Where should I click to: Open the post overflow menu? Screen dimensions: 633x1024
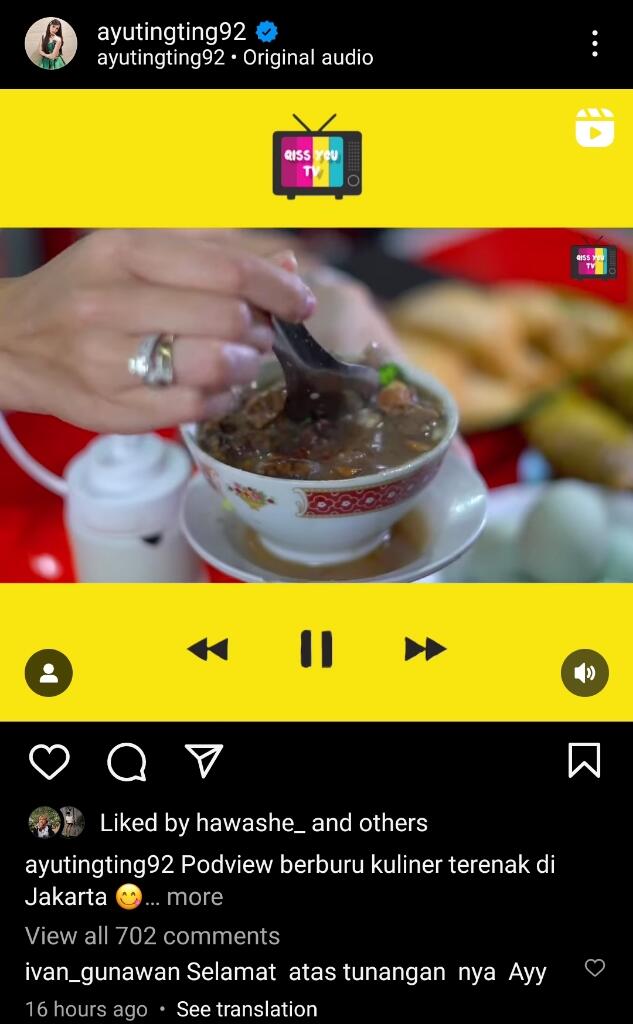[x=594, y=44]
